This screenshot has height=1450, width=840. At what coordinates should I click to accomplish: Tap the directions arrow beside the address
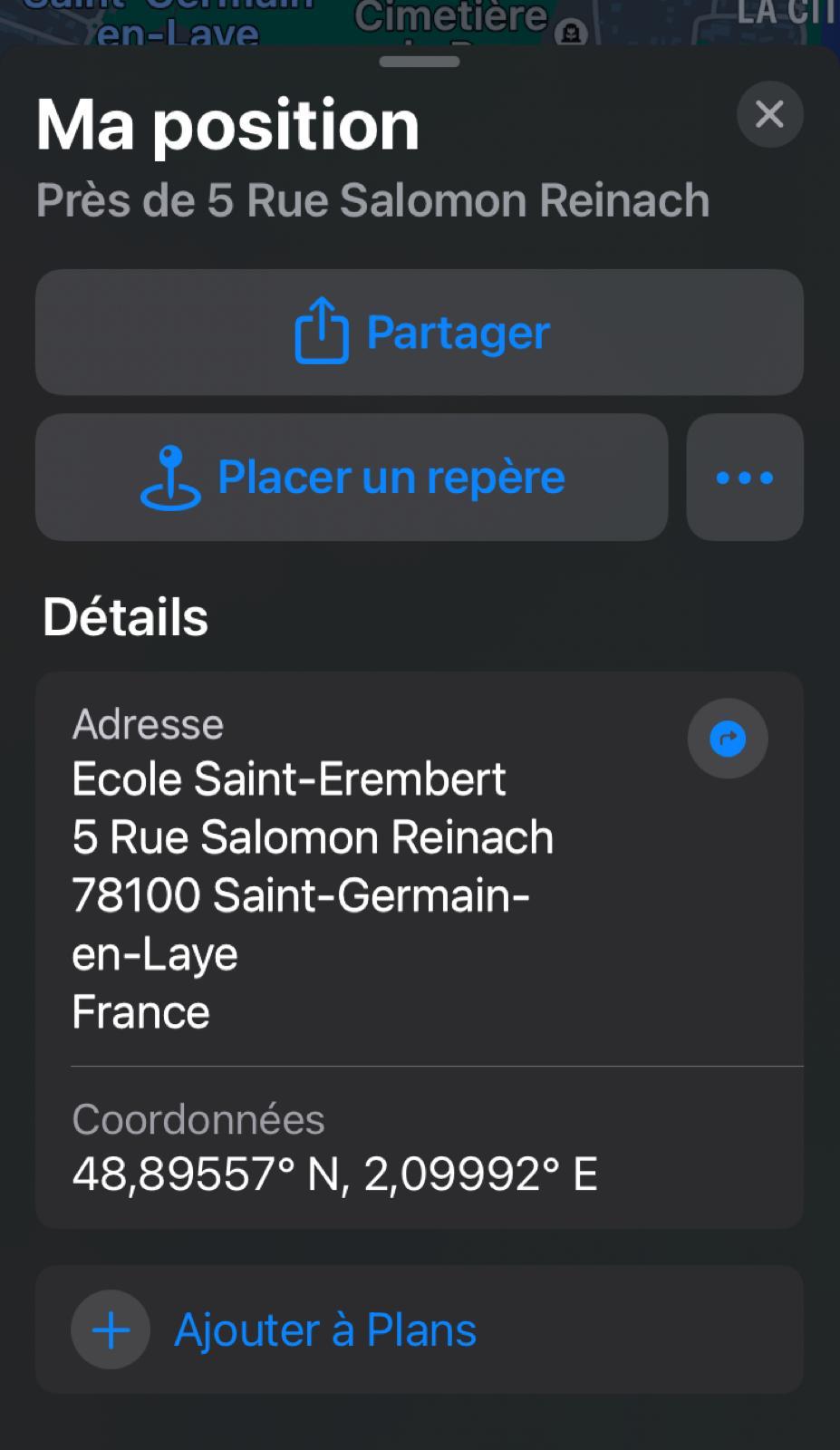(x=728, y=739)
